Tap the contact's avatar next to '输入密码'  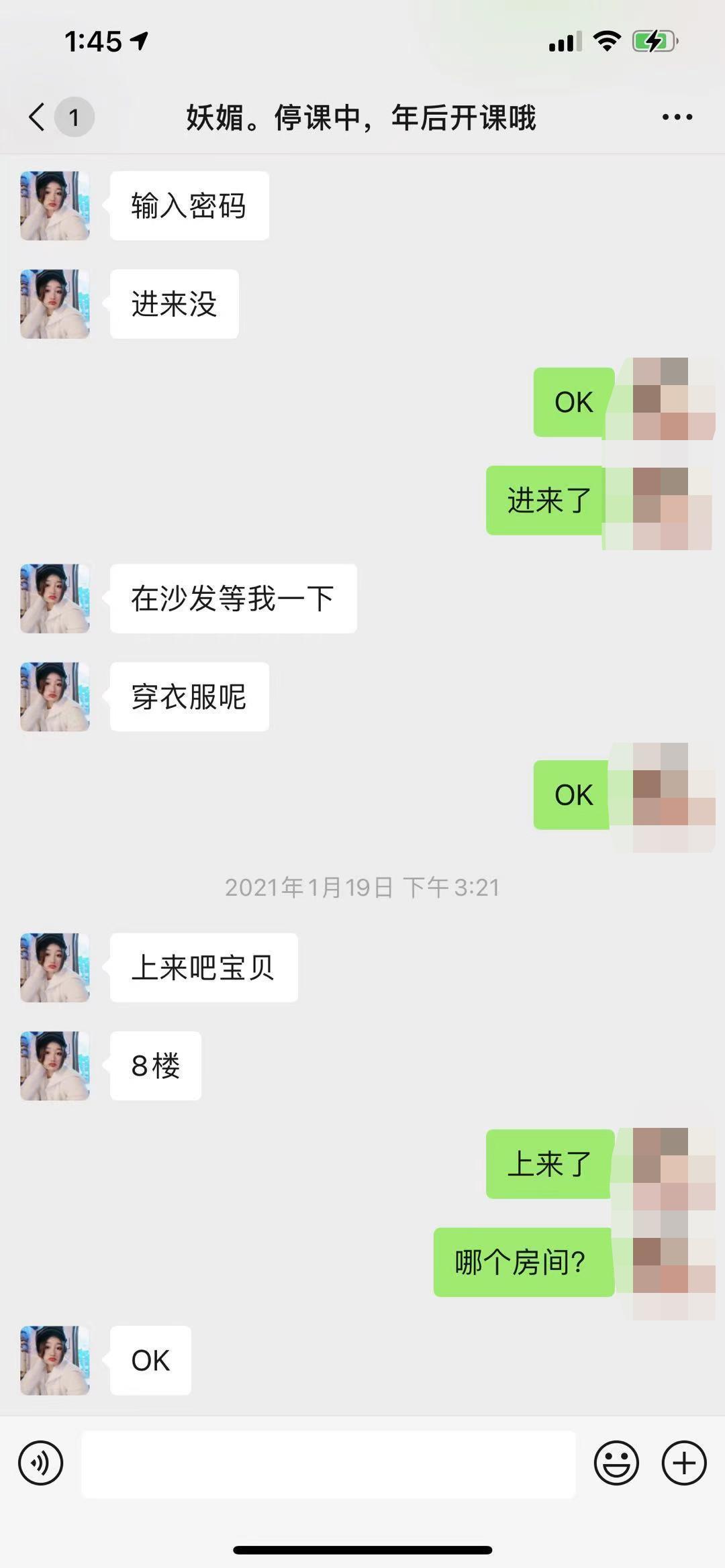[54, 205]
